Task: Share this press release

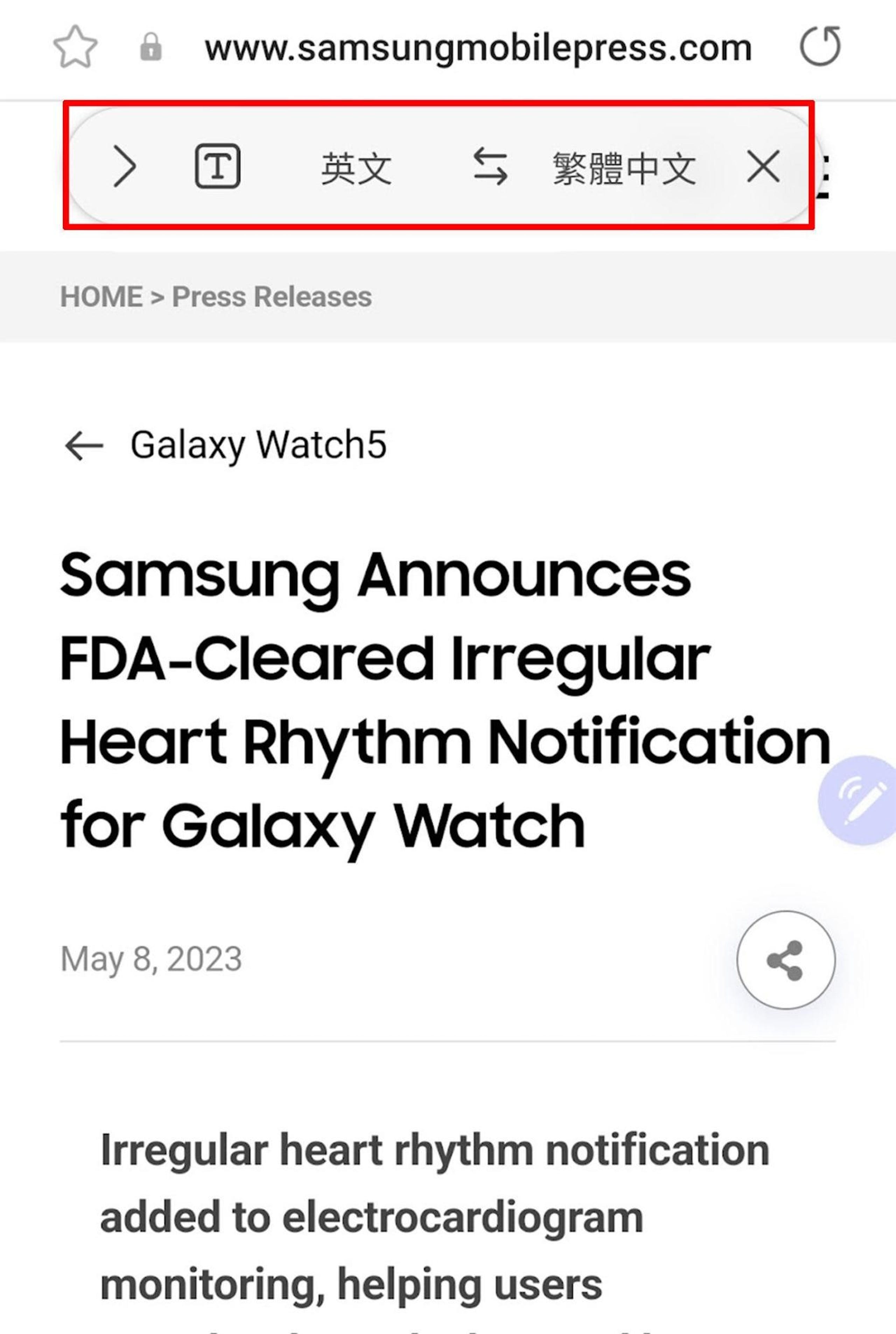Action: (x=785, y=960)
